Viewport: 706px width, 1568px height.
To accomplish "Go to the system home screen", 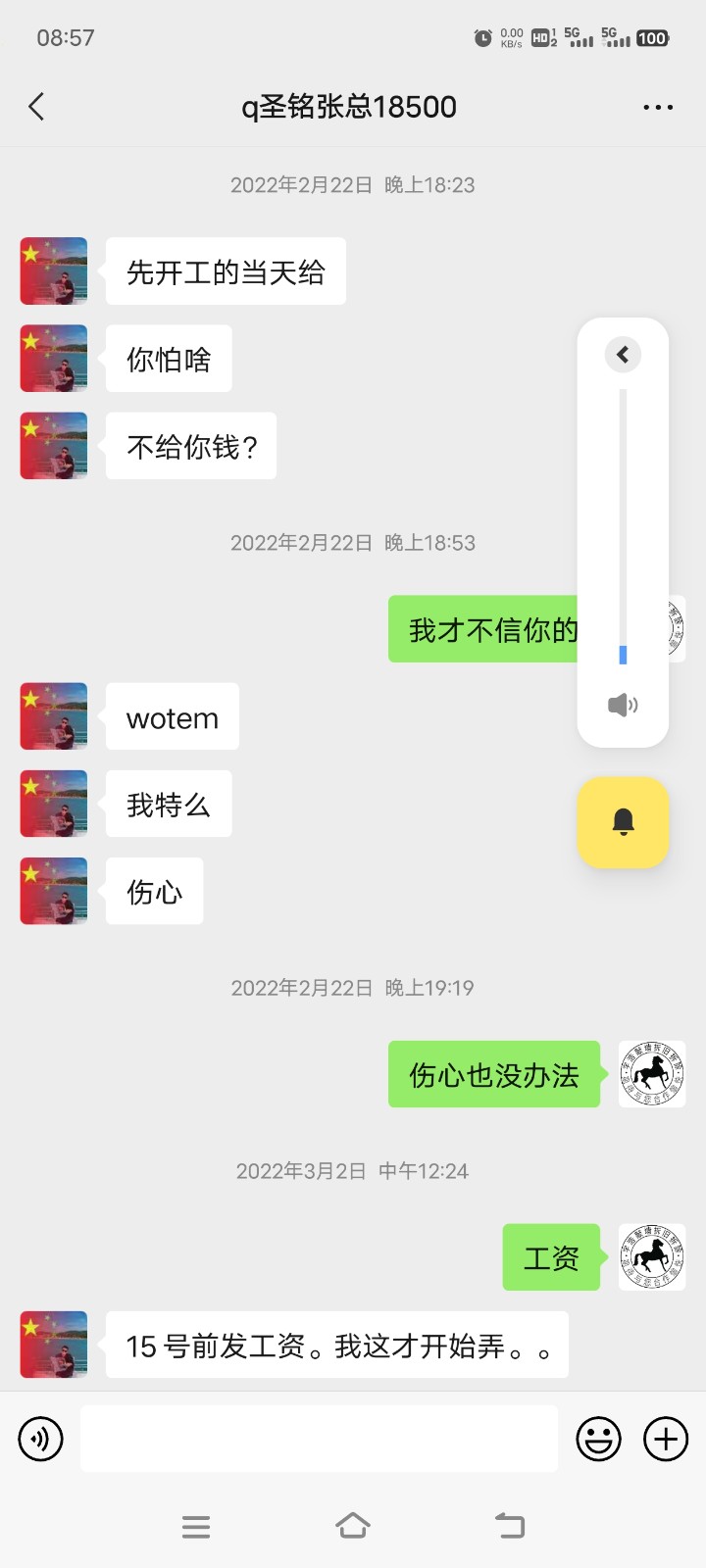I will [x=353, y=1526].
